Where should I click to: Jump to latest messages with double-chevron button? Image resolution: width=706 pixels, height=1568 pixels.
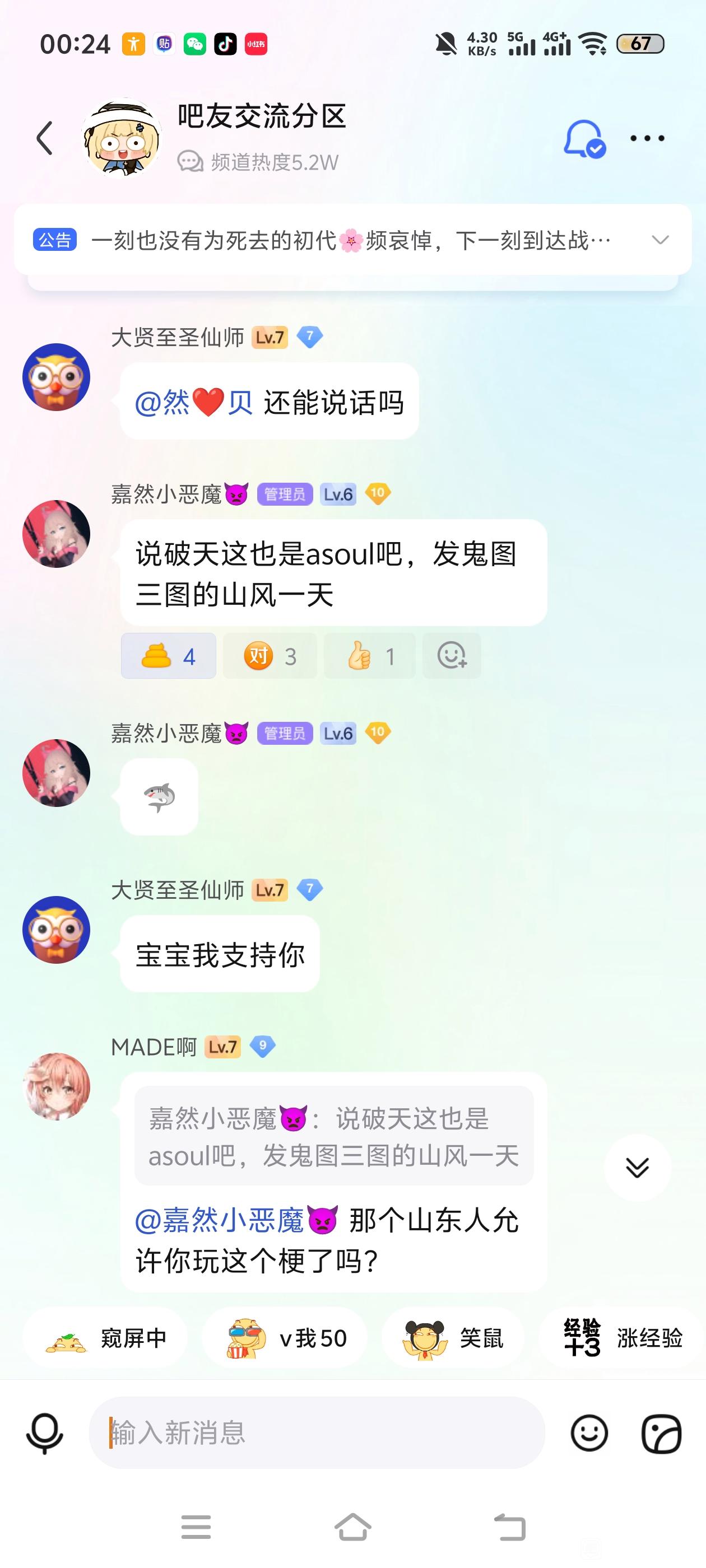tap(637, 1167)
